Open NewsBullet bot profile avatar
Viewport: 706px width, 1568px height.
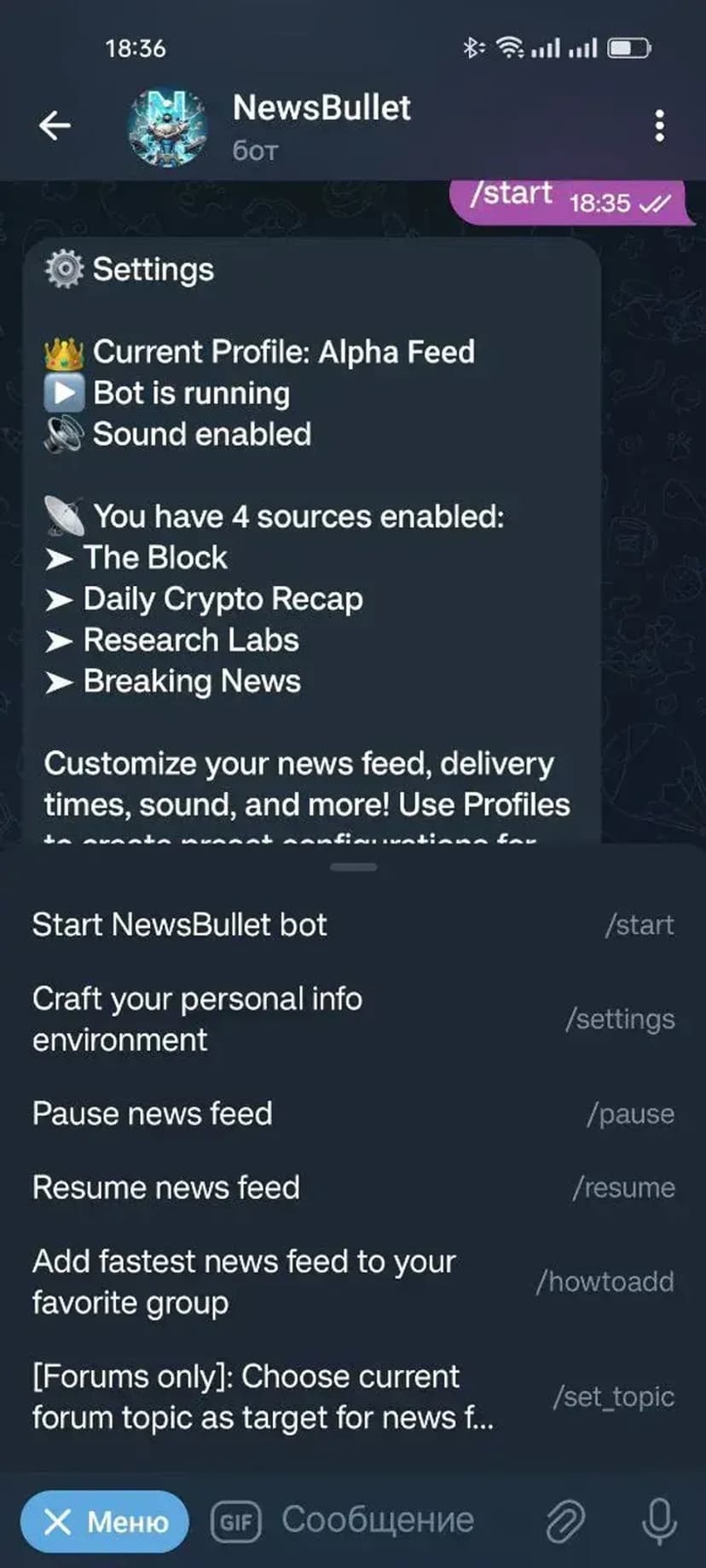point(167,128)
